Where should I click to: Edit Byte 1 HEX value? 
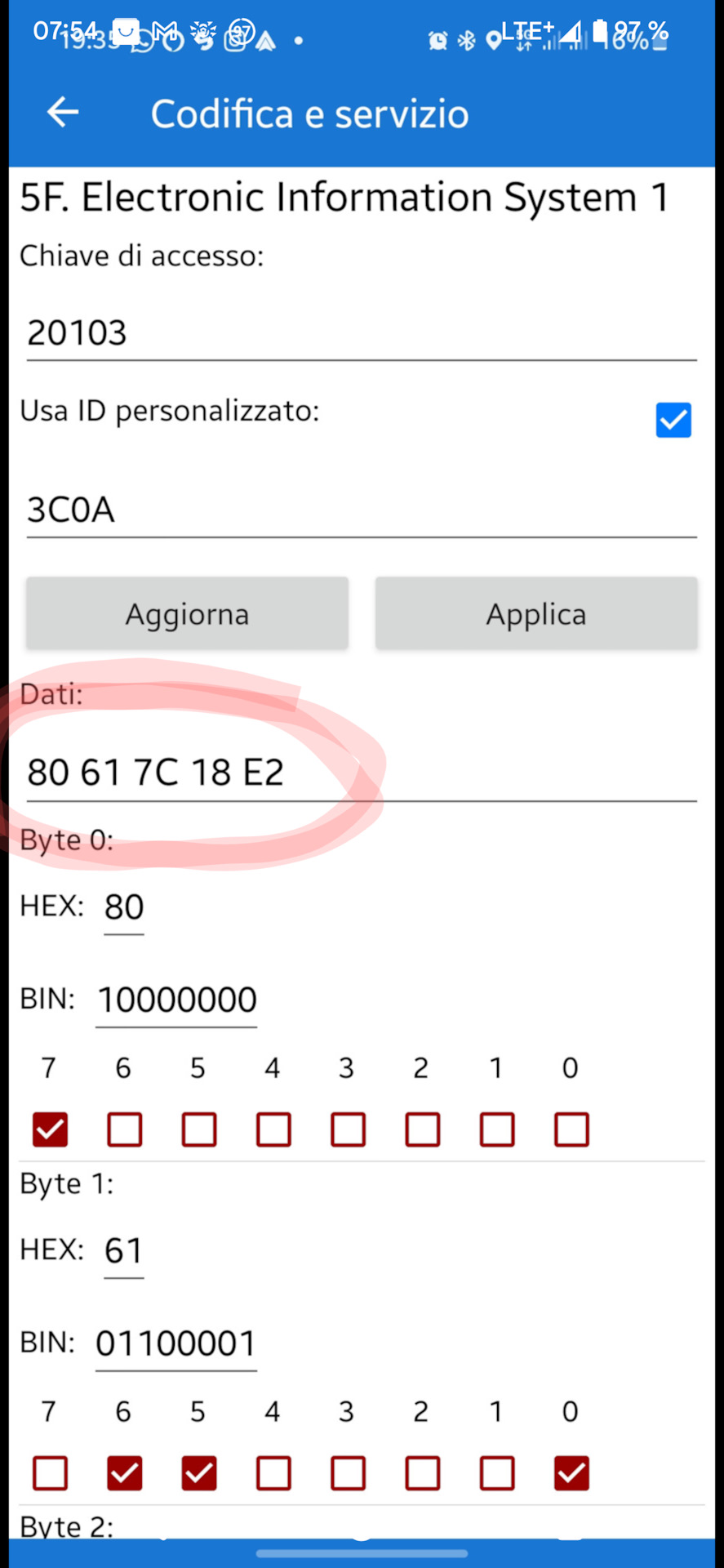pyautogui.click(x=124, y=1251)
